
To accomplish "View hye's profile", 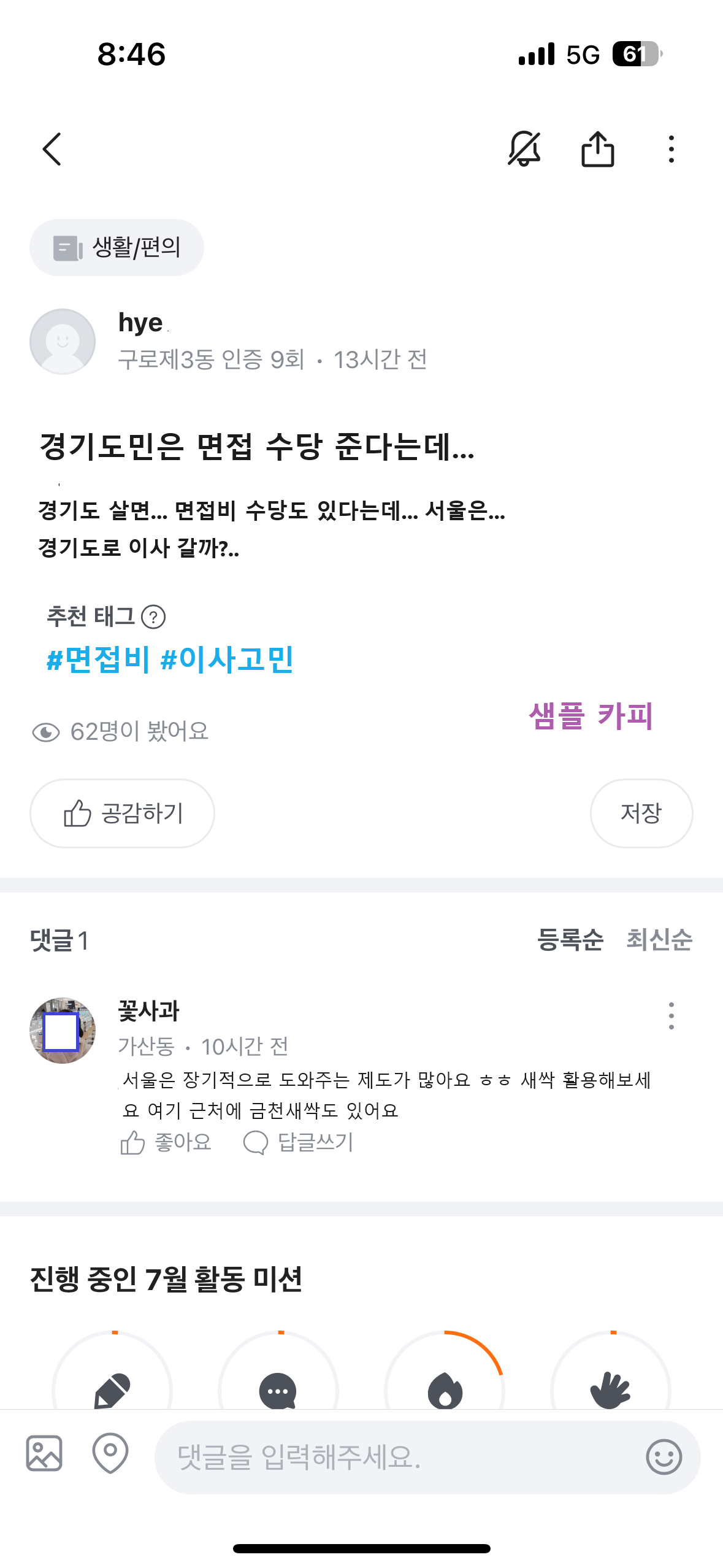I will click(63, 342).
